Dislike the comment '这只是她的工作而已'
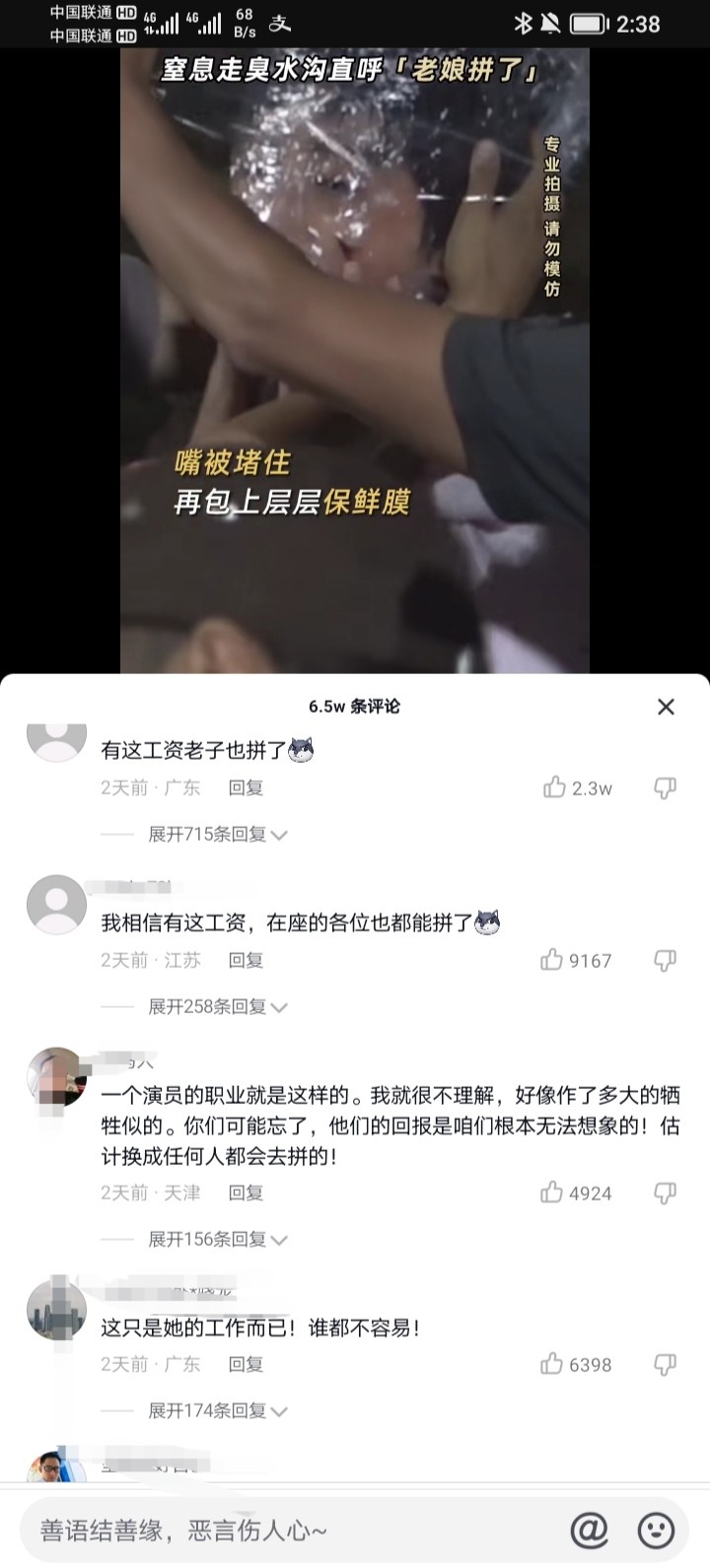The image size is (710, 1568). pos(666,1365)
